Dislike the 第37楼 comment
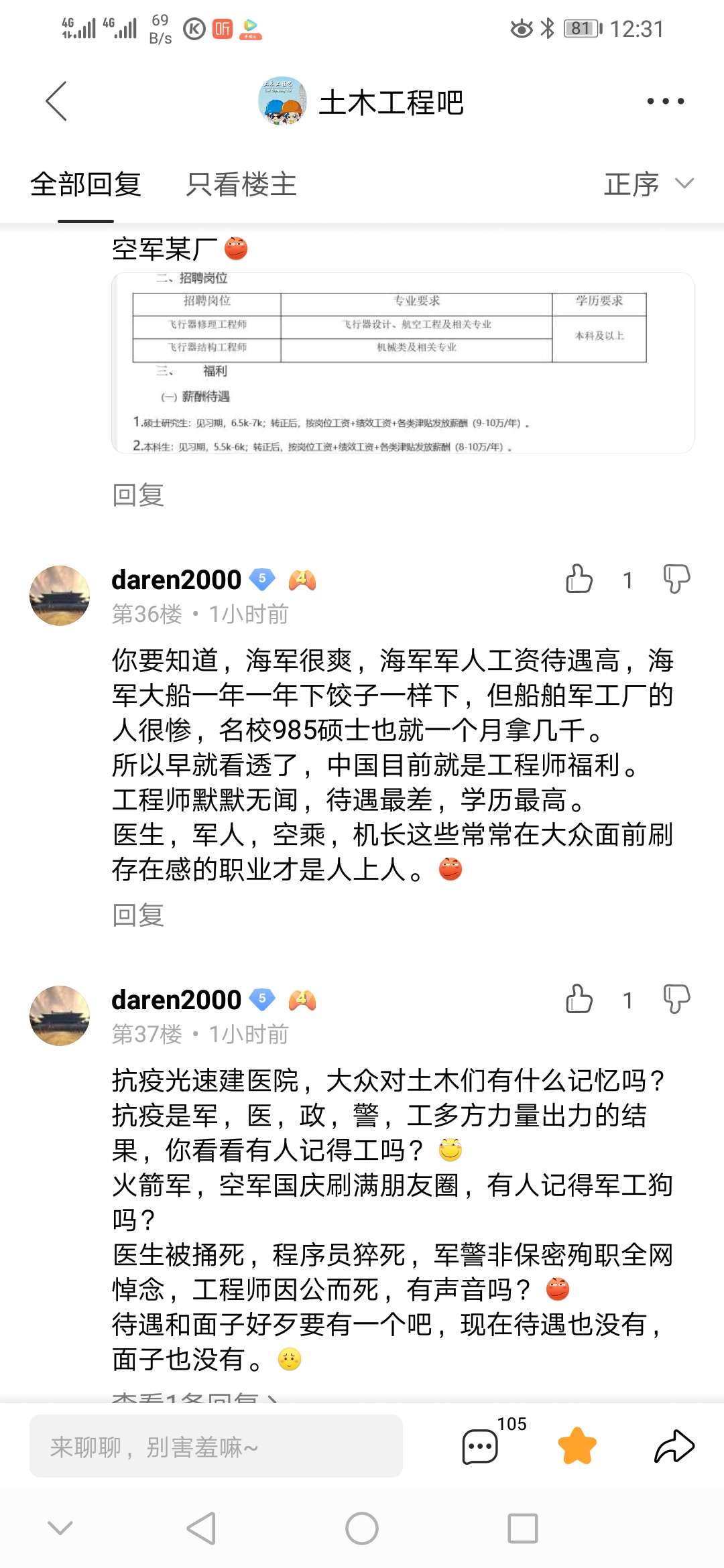The height and width of the screenshot is (1568, 724). [676, 1000]
